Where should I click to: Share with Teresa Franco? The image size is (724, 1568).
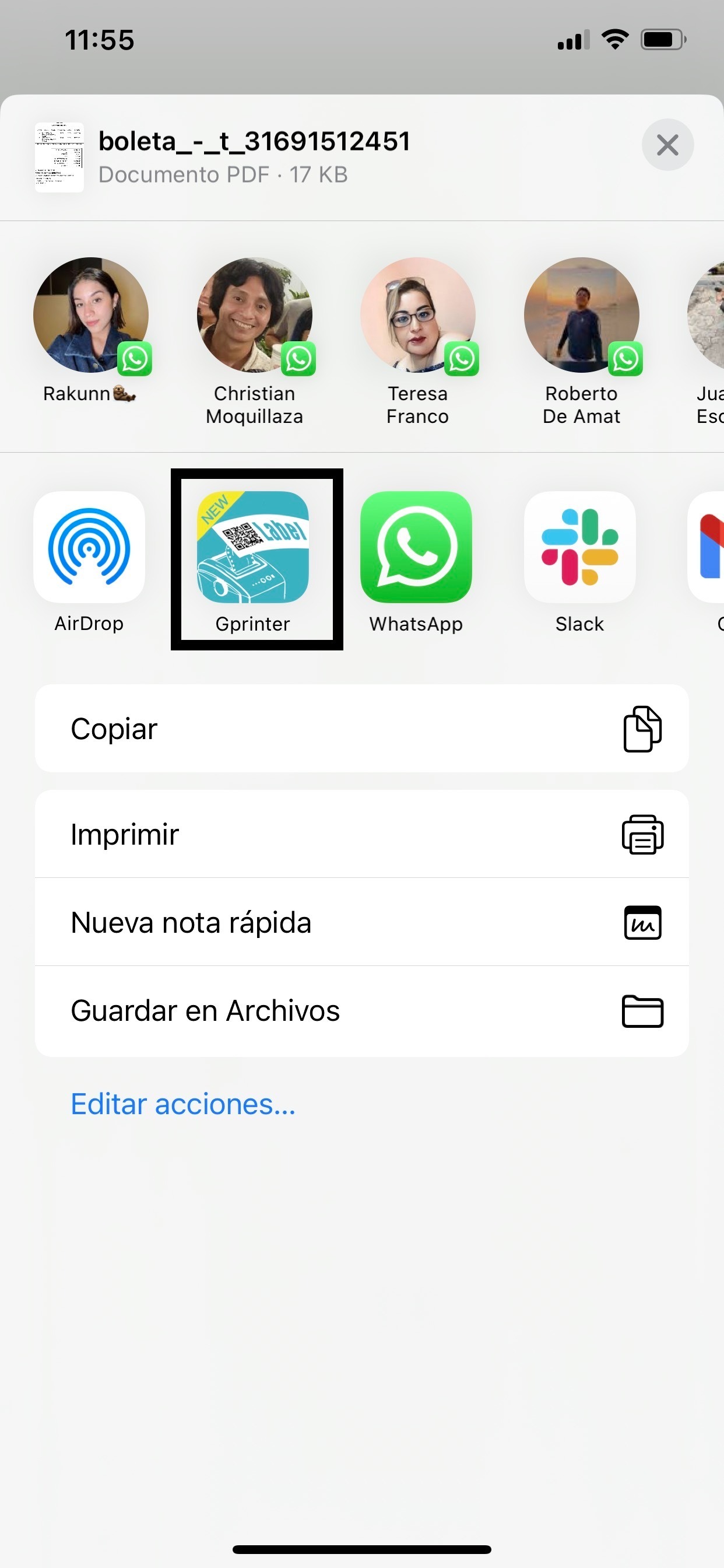[417, 316]
